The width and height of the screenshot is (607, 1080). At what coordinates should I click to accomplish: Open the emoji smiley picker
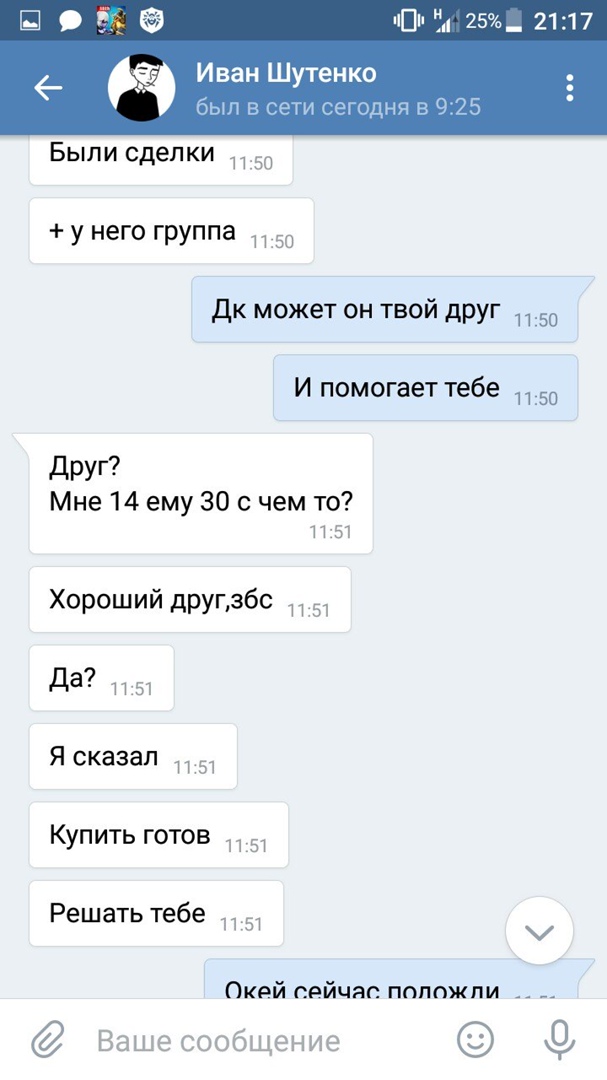(x=476, y=1040)
